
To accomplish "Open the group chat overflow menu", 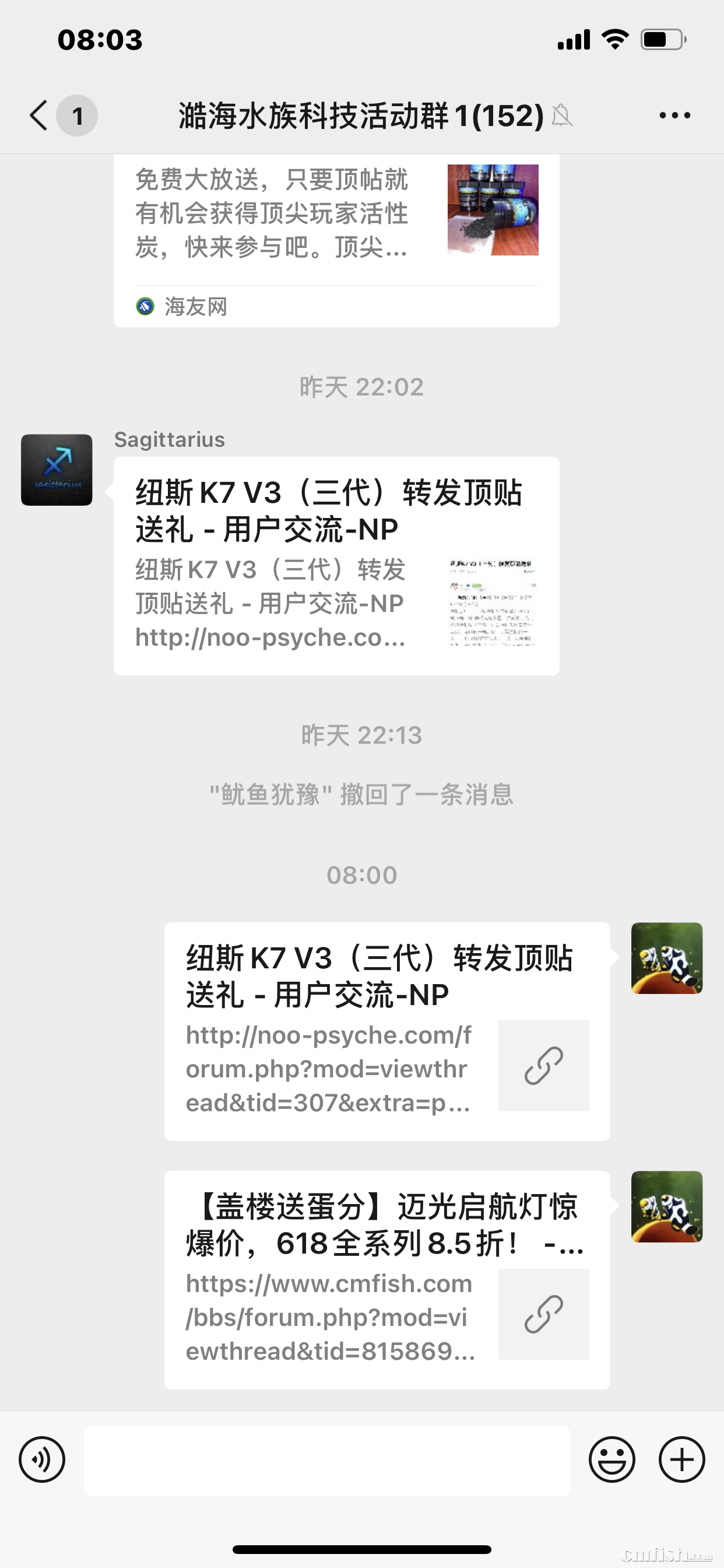I will (x=674, y=115).
